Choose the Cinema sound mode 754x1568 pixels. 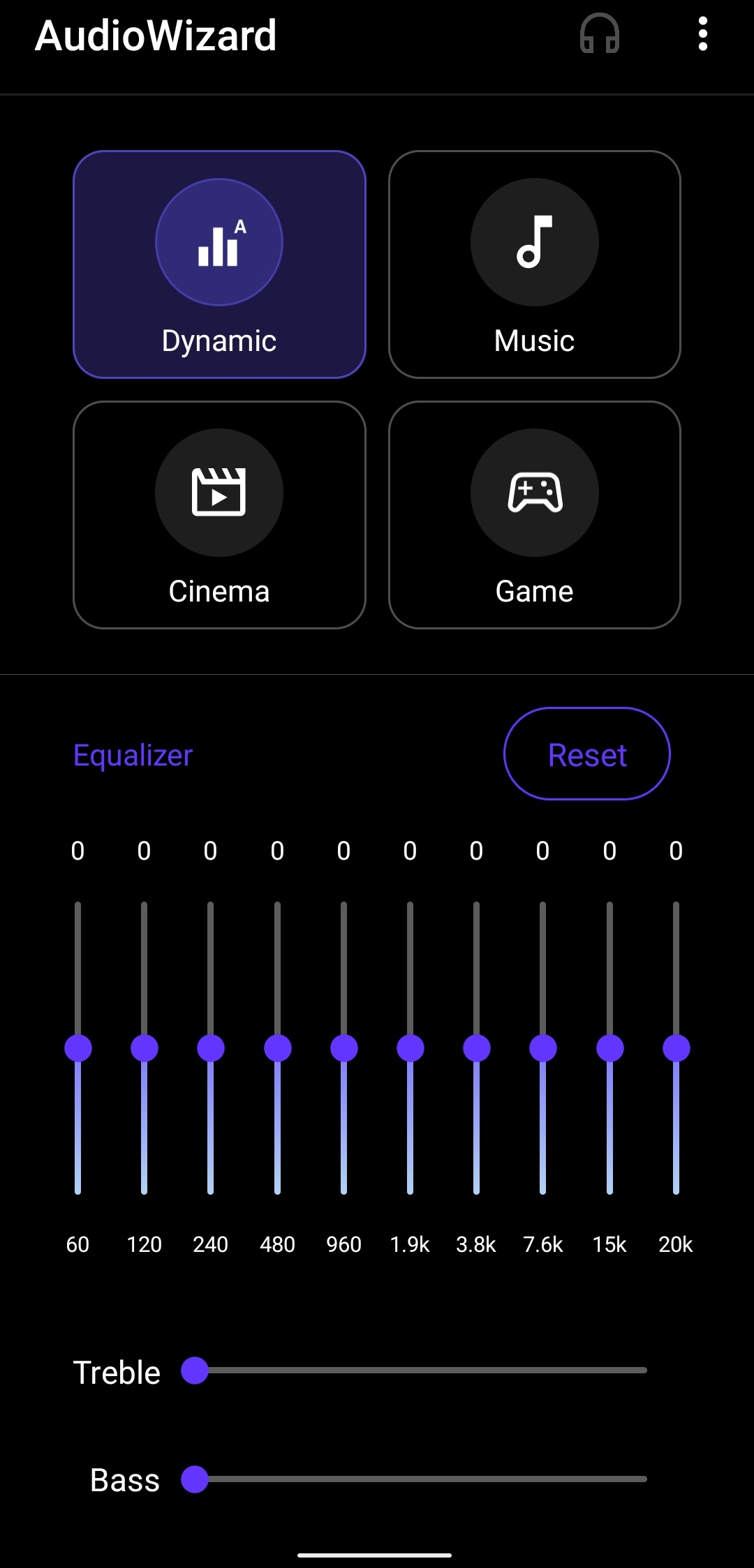pos(219,515)
